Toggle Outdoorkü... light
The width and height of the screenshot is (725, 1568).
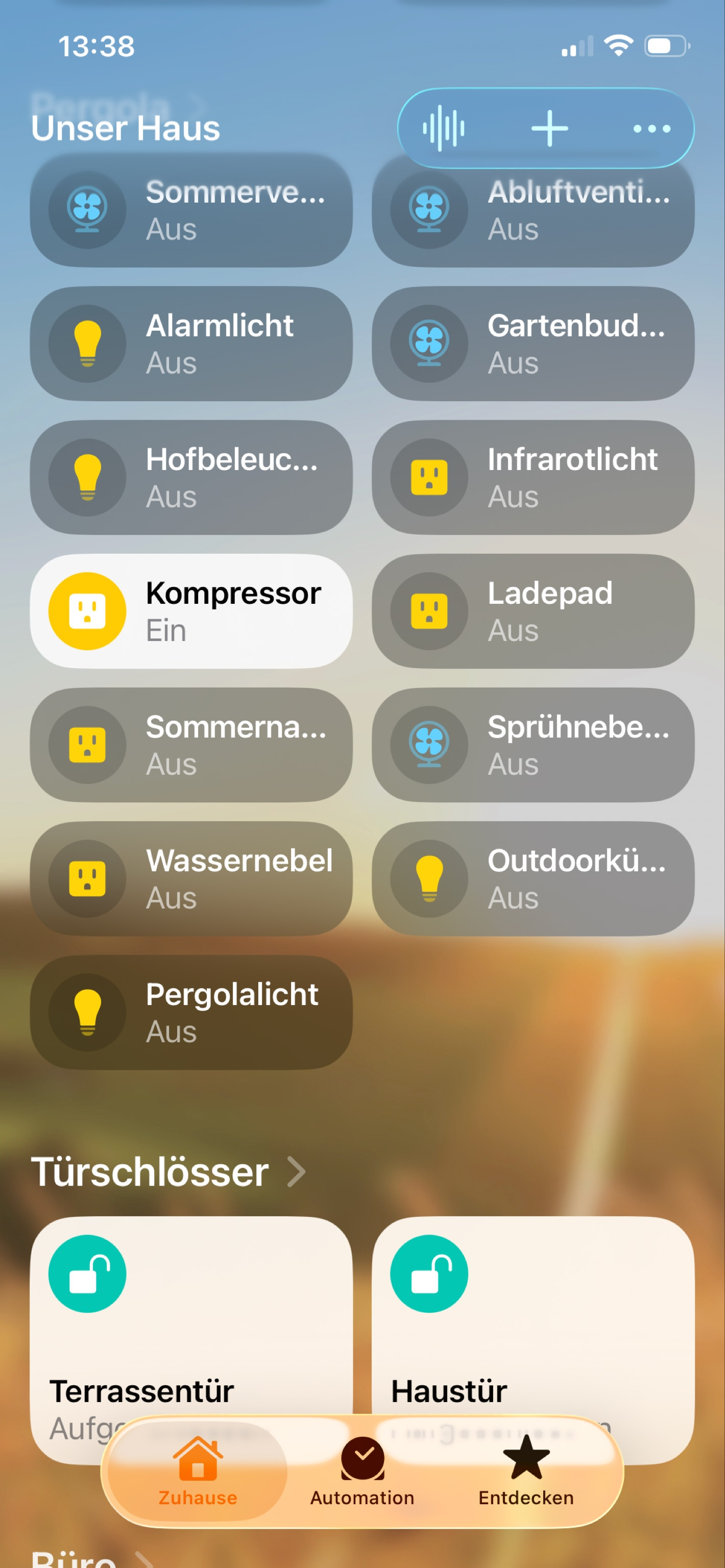click(x=429, y=879)
